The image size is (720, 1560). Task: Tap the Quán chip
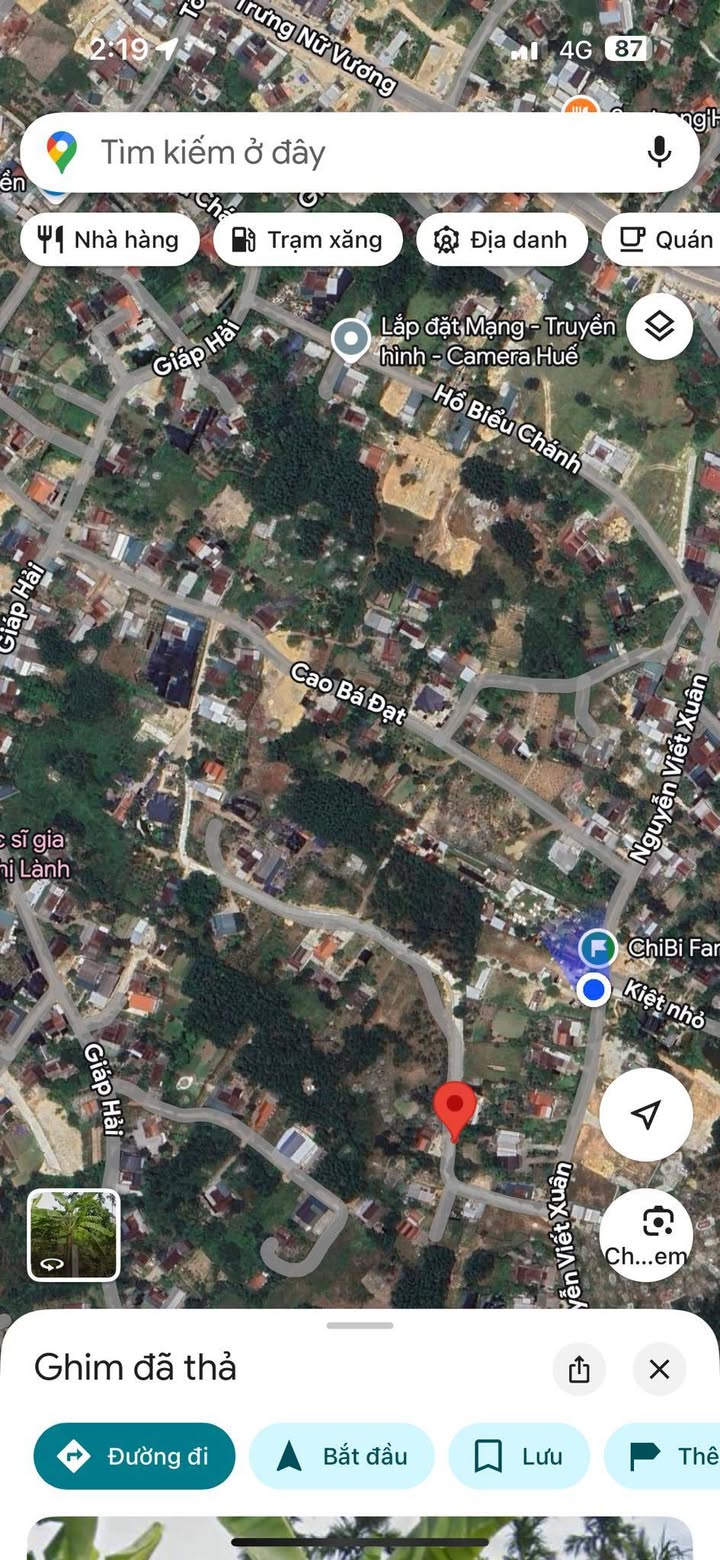[x=664, y=240]
